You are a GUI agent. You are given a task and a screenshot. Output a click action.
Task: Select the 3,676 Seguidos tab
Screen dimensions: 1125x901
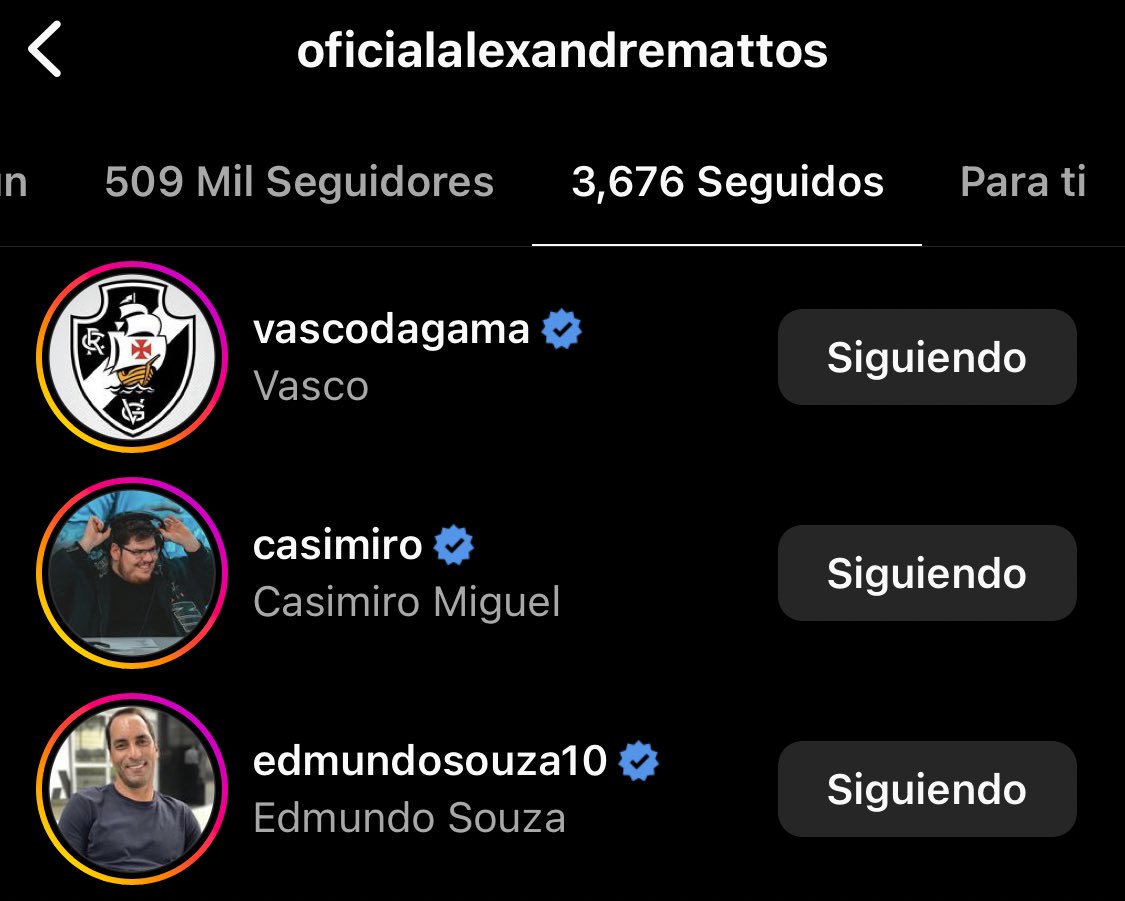[727, 182]
